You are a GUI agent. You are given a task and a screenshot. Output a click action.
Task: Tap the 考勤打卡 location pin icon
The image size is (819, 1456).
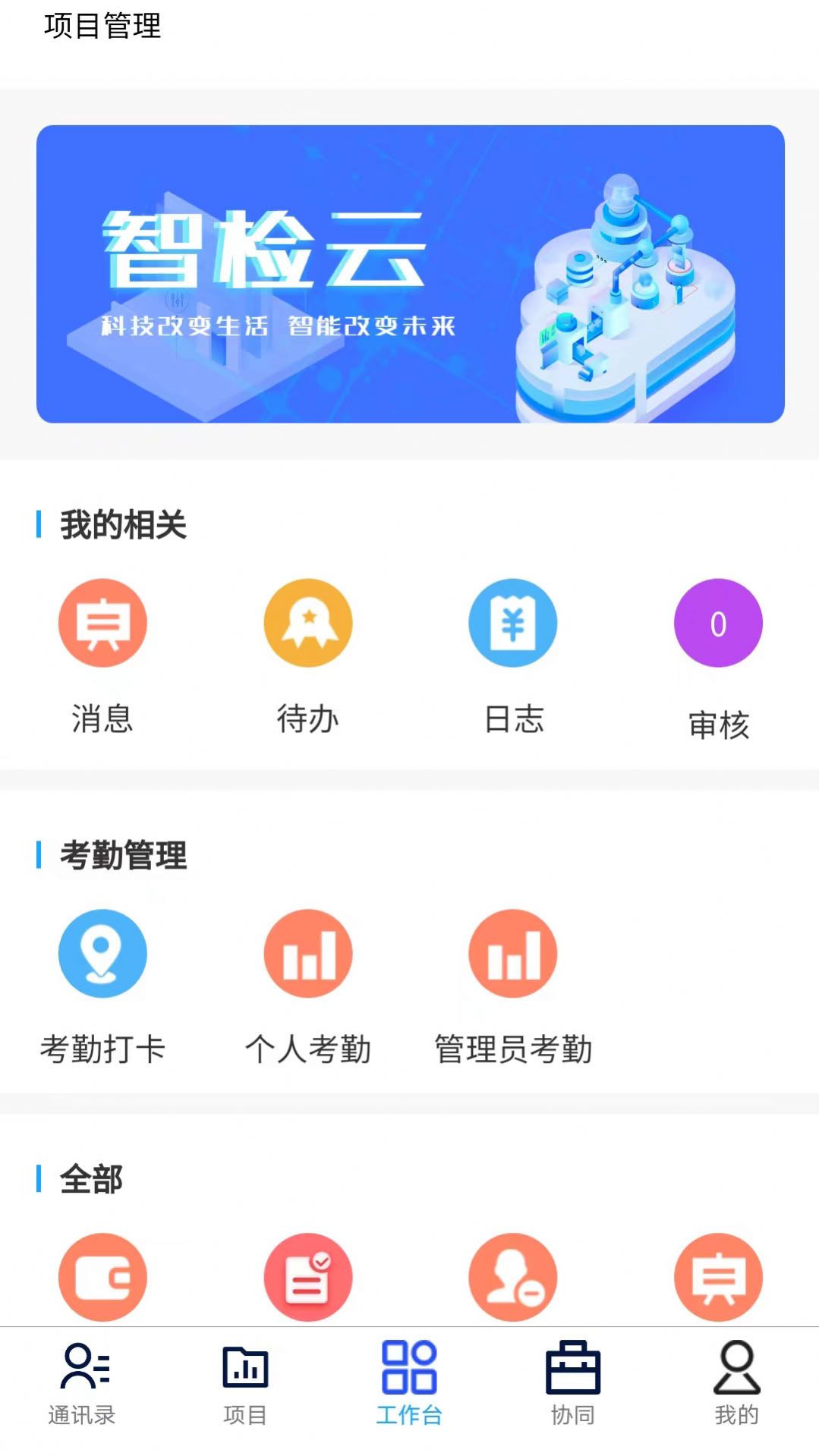click(x=102, y=954)
